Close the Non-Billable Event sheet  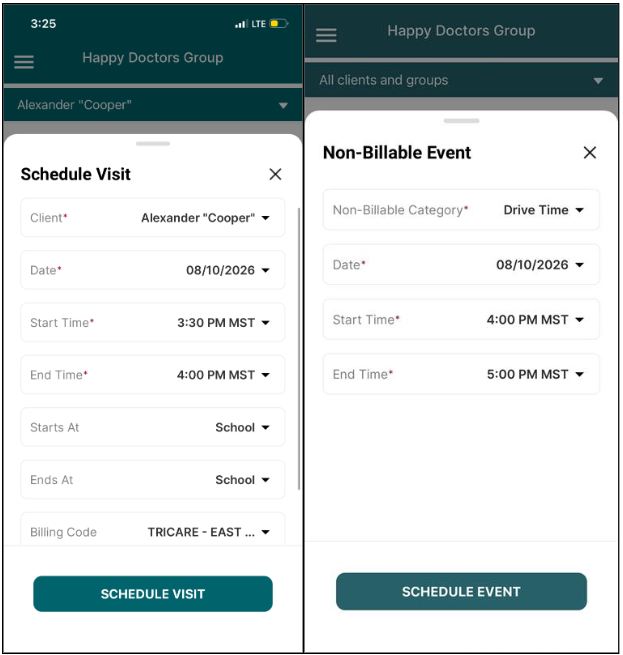(x=590, y=152)
